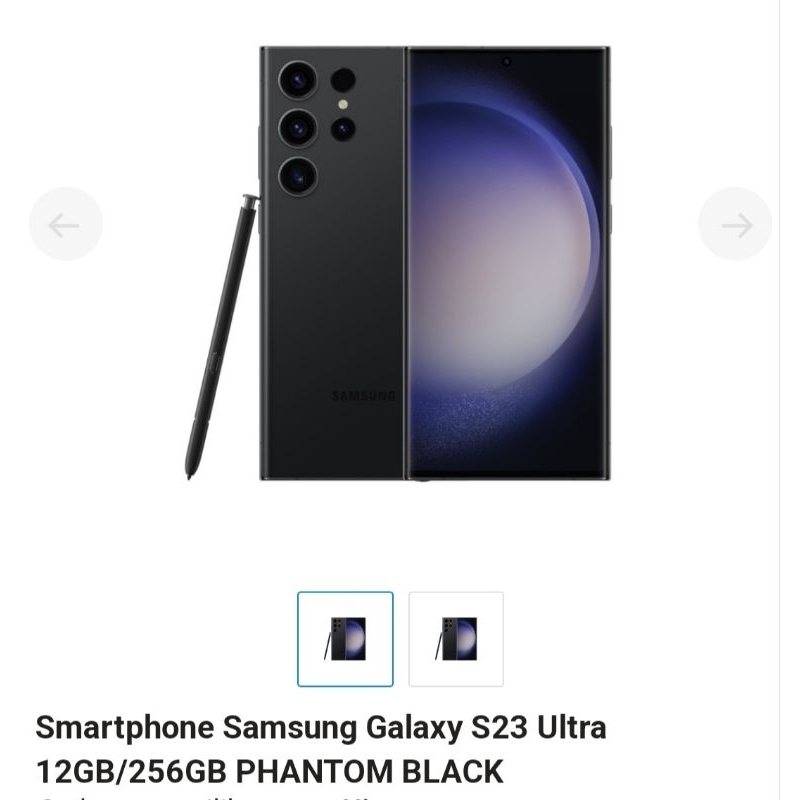Viewport: 800px width, 800px height.
Task: Advance to the next product image
Action: pyautogui.click(x=735, y=224)
